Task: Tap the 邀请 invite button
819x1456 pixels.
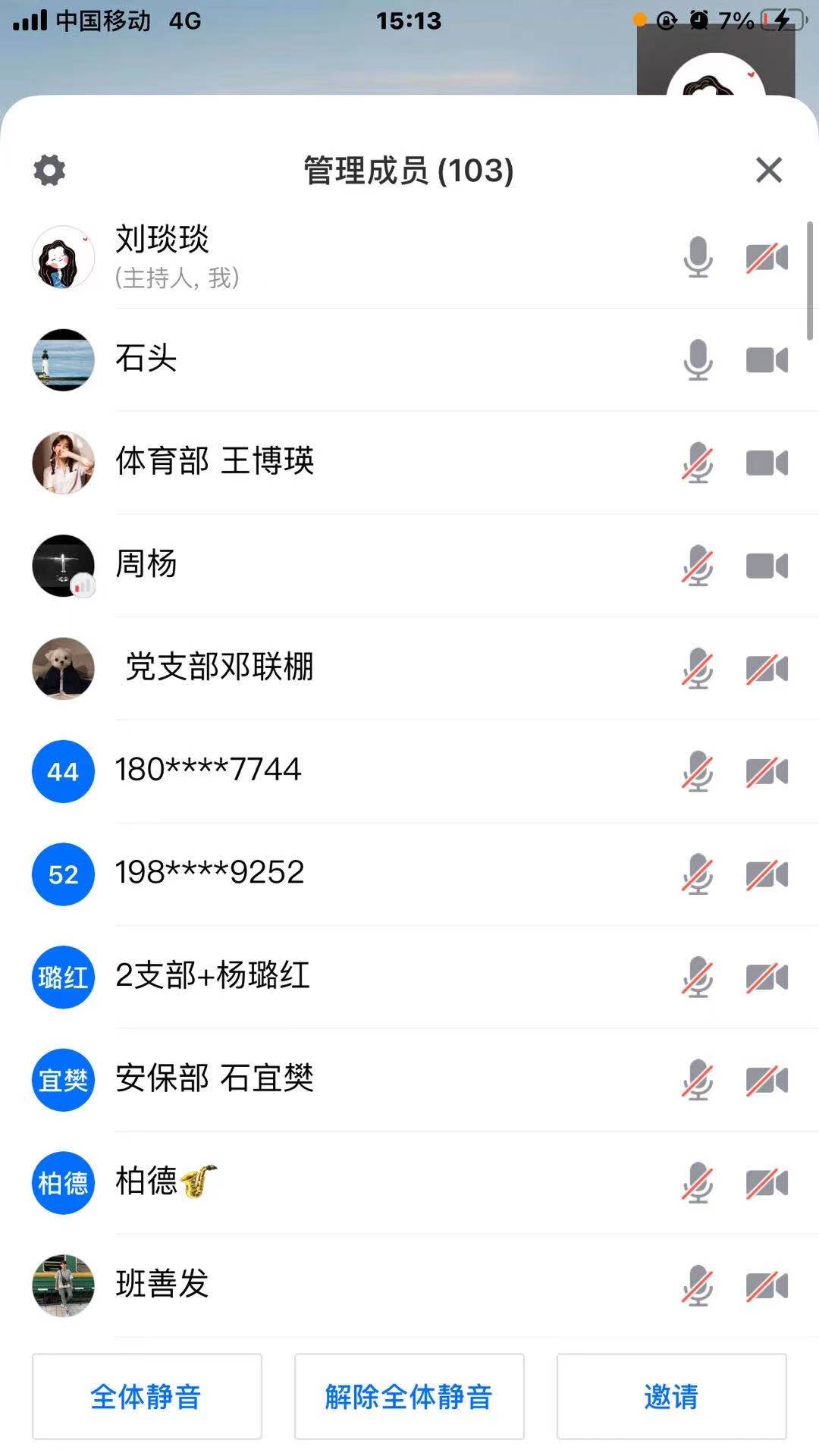Action: click(x=671, y=1396)
